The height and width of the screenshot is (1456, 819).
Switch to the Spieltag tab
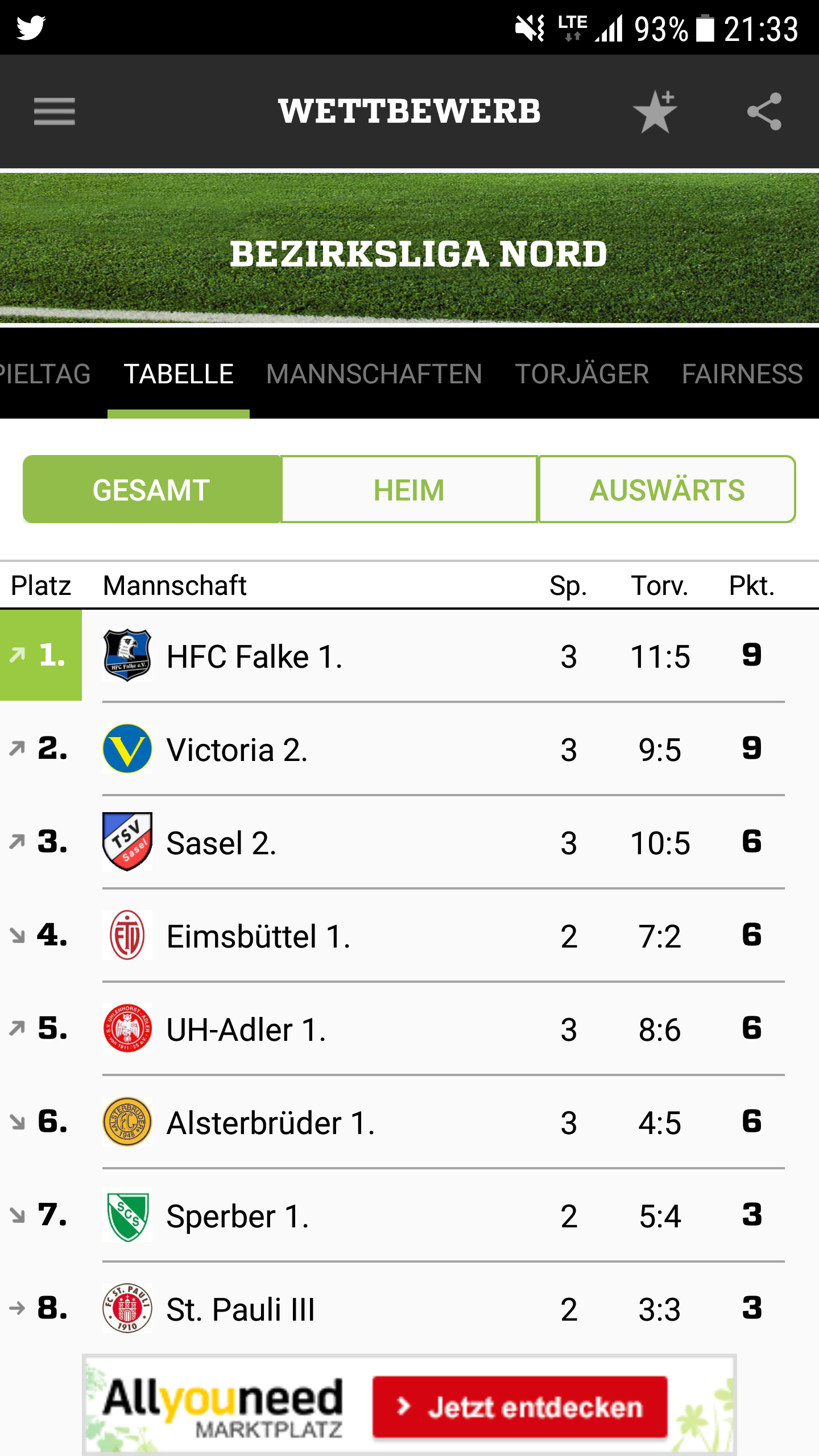click(44, 374)
